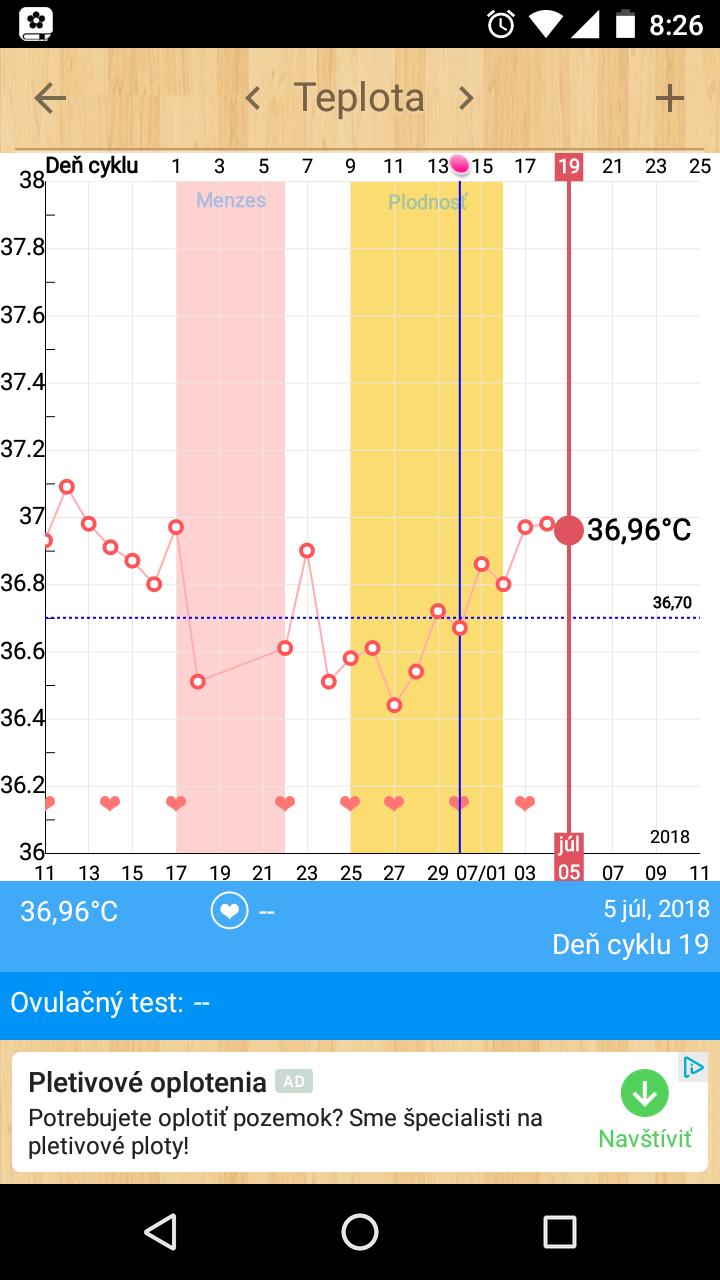The image size is (720, 1280).
Task: Tap the Navštíviť button in the ad
Action: click(x=645, y=1112)
